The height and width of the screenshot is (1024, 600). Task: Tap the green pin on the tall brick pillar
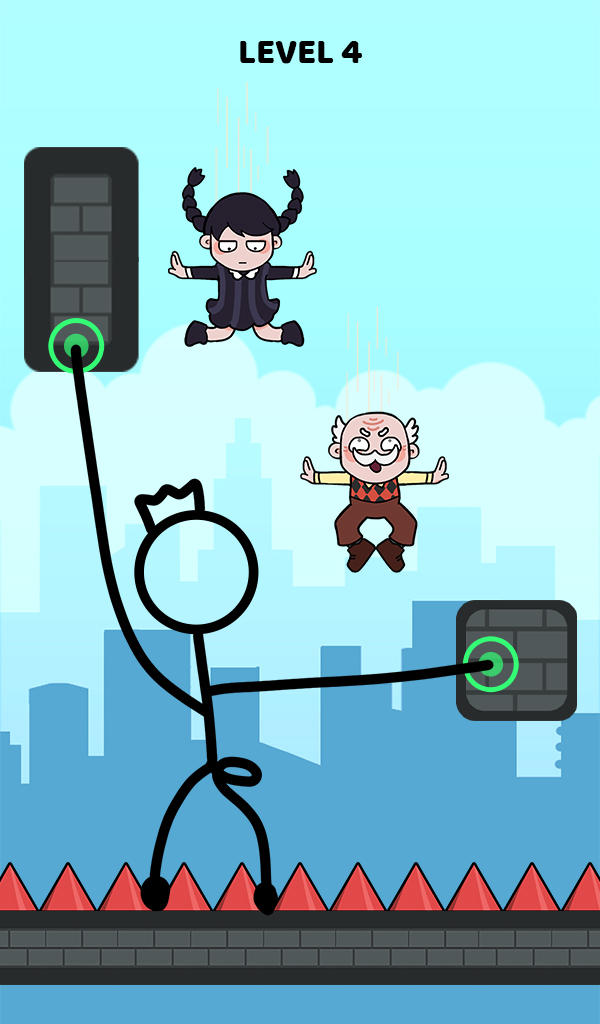pos(76,346)
